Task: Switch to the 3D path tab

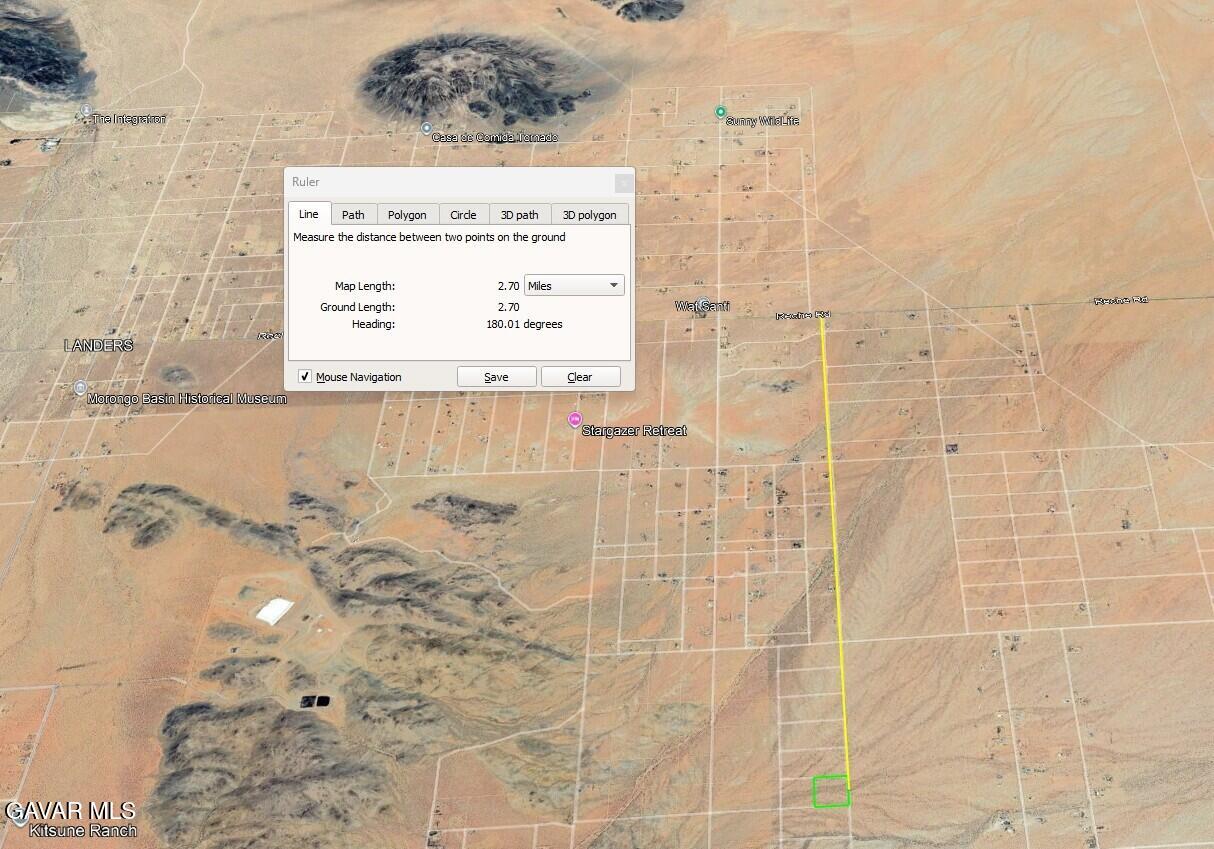Action: click(519, 214)
